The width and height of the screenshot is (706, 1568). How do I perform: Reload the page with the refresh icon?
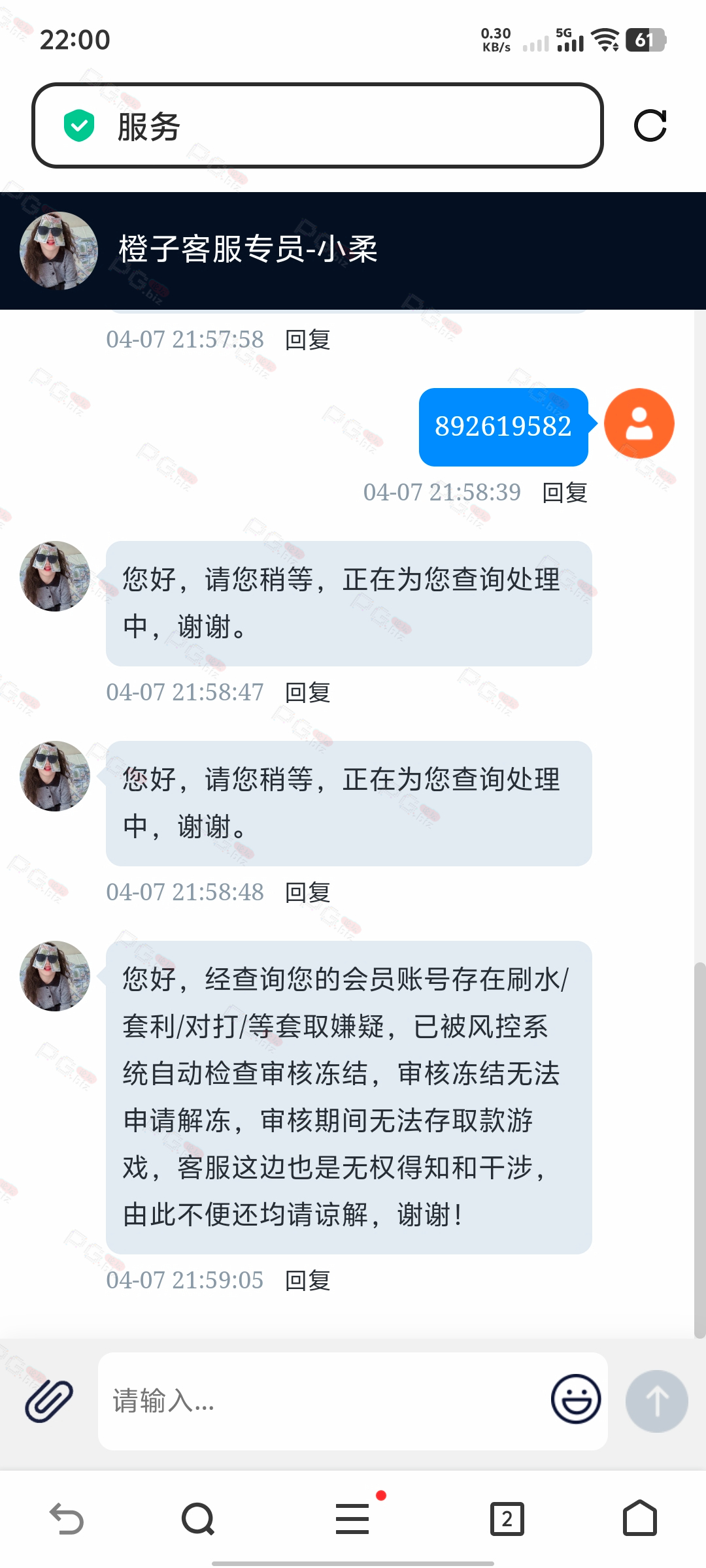[x=650, y=125]
